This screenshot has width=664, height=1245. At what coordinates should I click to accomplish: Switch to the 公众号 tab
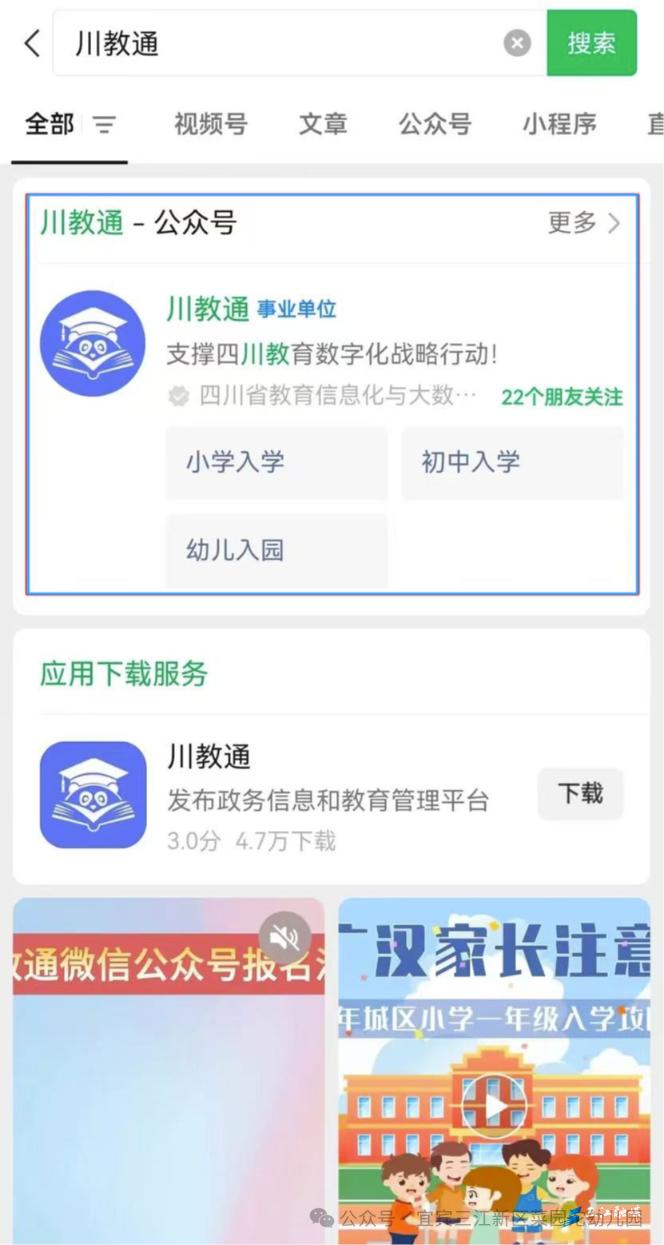coord(435,124)
